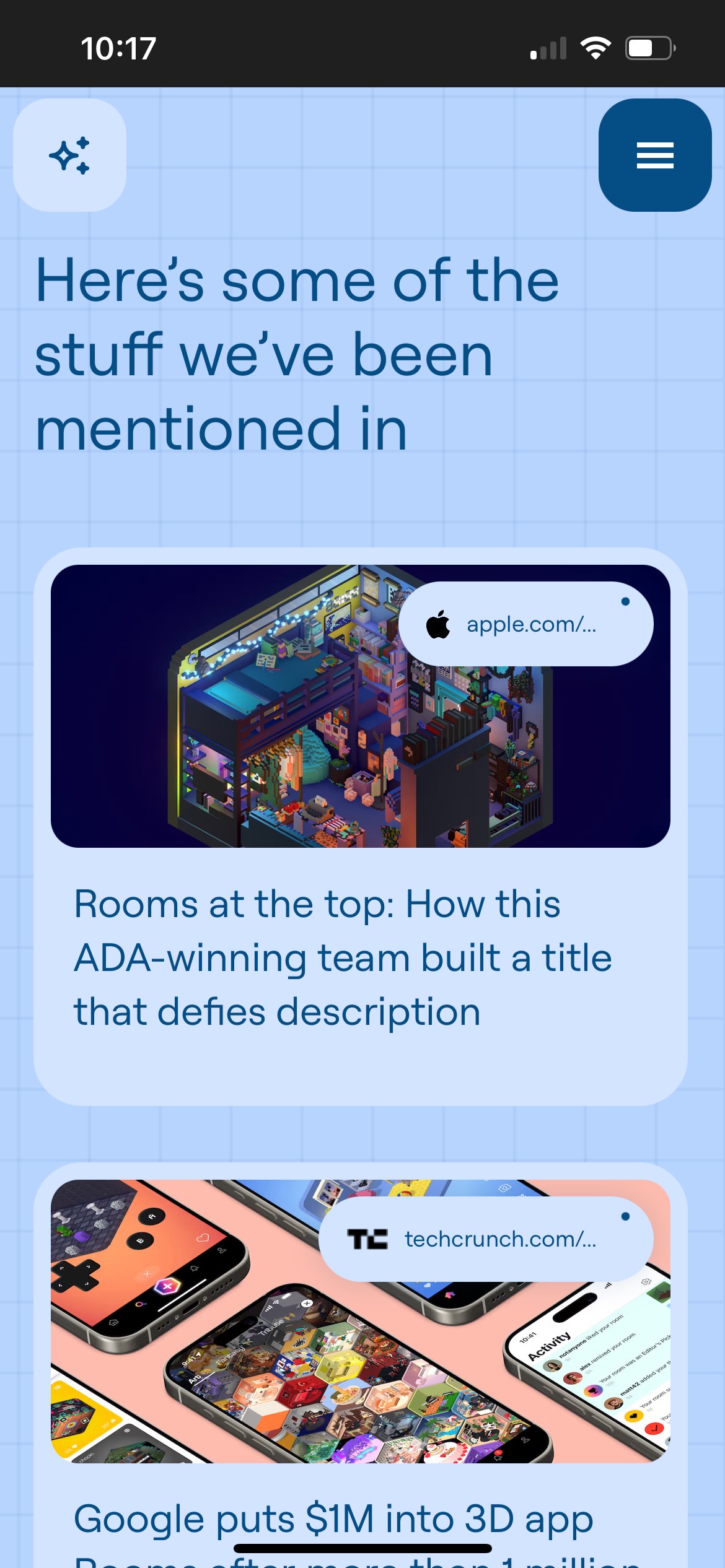Open the apple.com source link

pyautogui.click(x=525, y=624)
